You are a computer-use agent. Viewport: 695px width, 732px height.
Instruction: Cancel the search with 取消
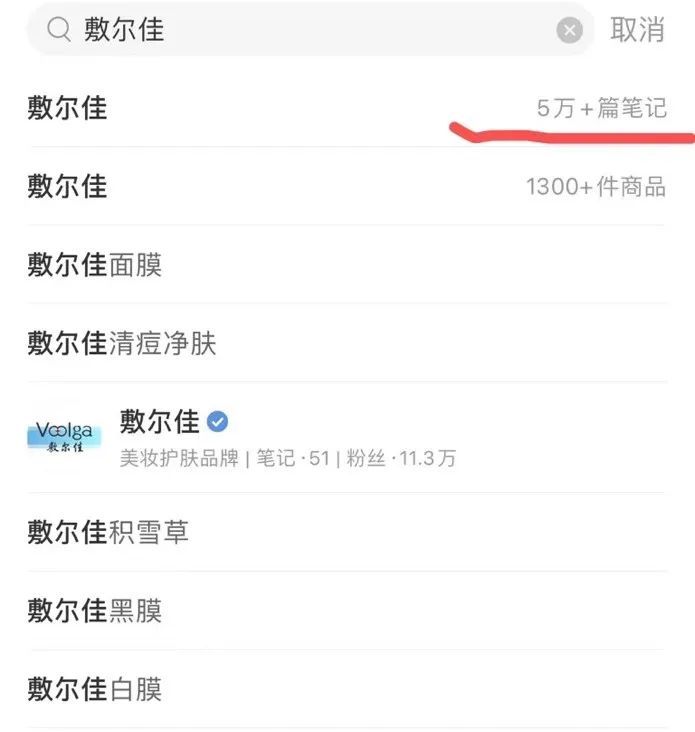tap(637, 30)
